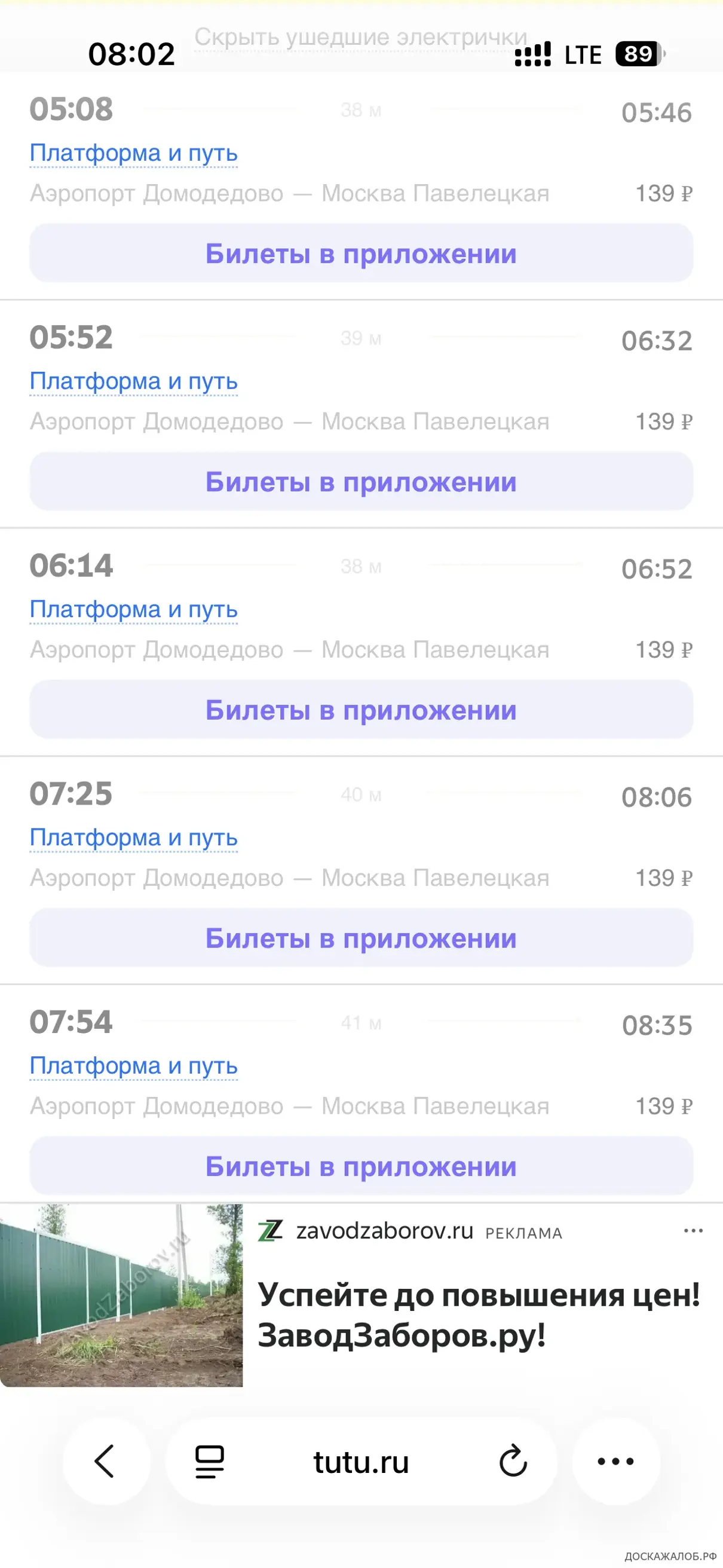The width and height of the screenshot is (723, 1568).
Task: Show 'Платформа и путь' for the 05:52 train
Action: tap(133, 381)
